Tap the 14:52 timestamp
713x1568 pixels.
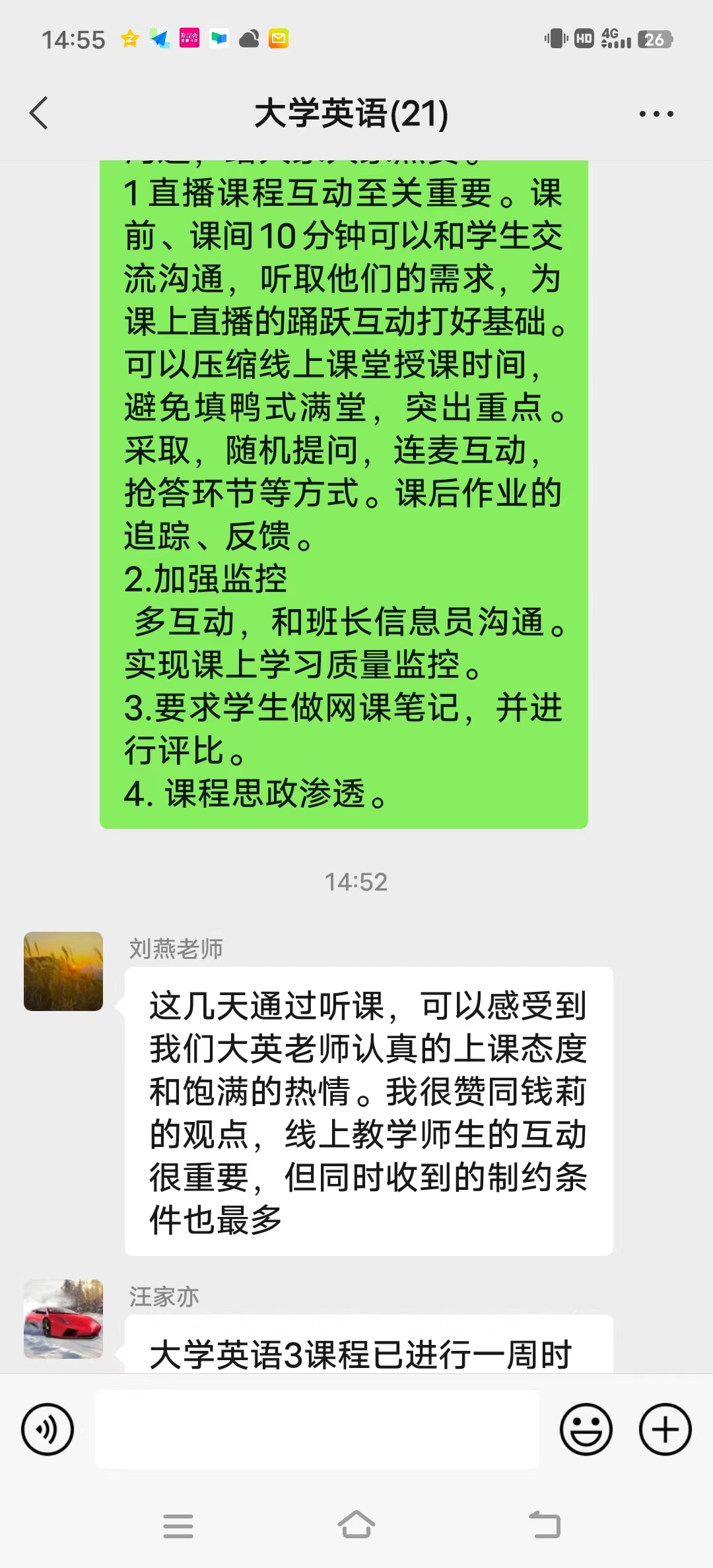[x=356, y=882]
